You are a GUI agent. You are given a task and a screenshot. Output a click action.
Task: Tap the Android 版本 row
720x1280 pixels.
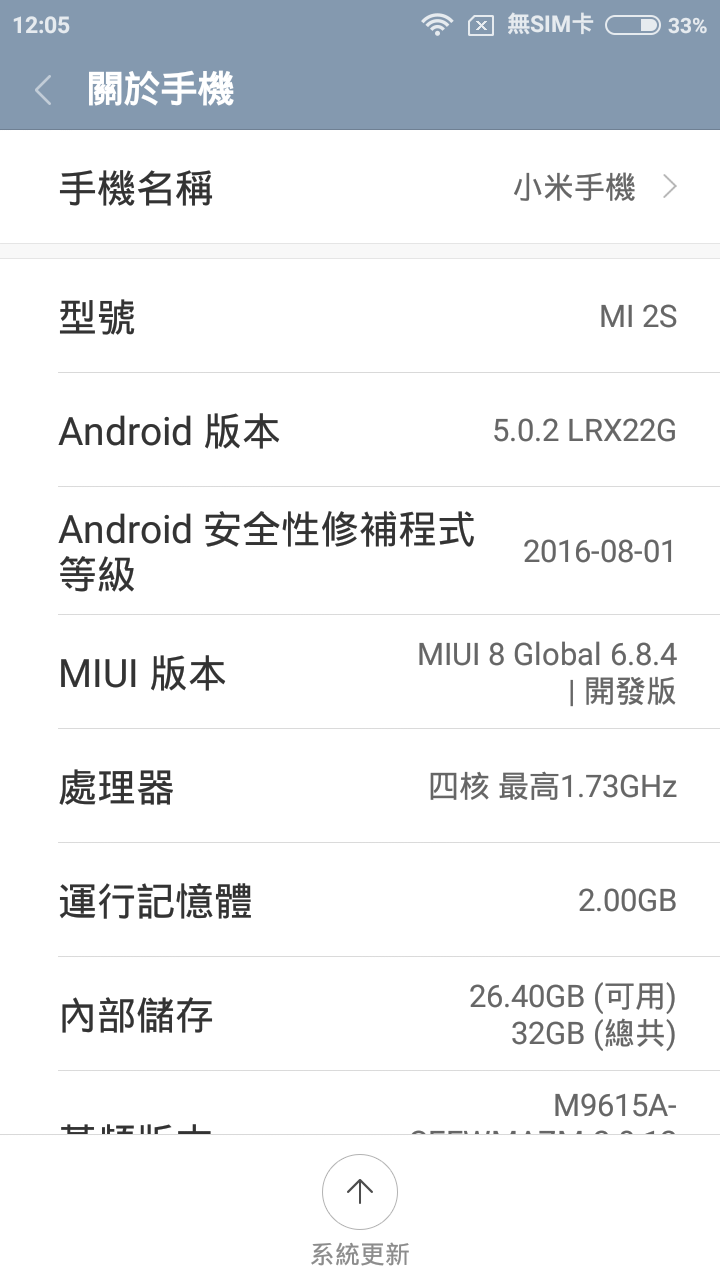(360, 431)
